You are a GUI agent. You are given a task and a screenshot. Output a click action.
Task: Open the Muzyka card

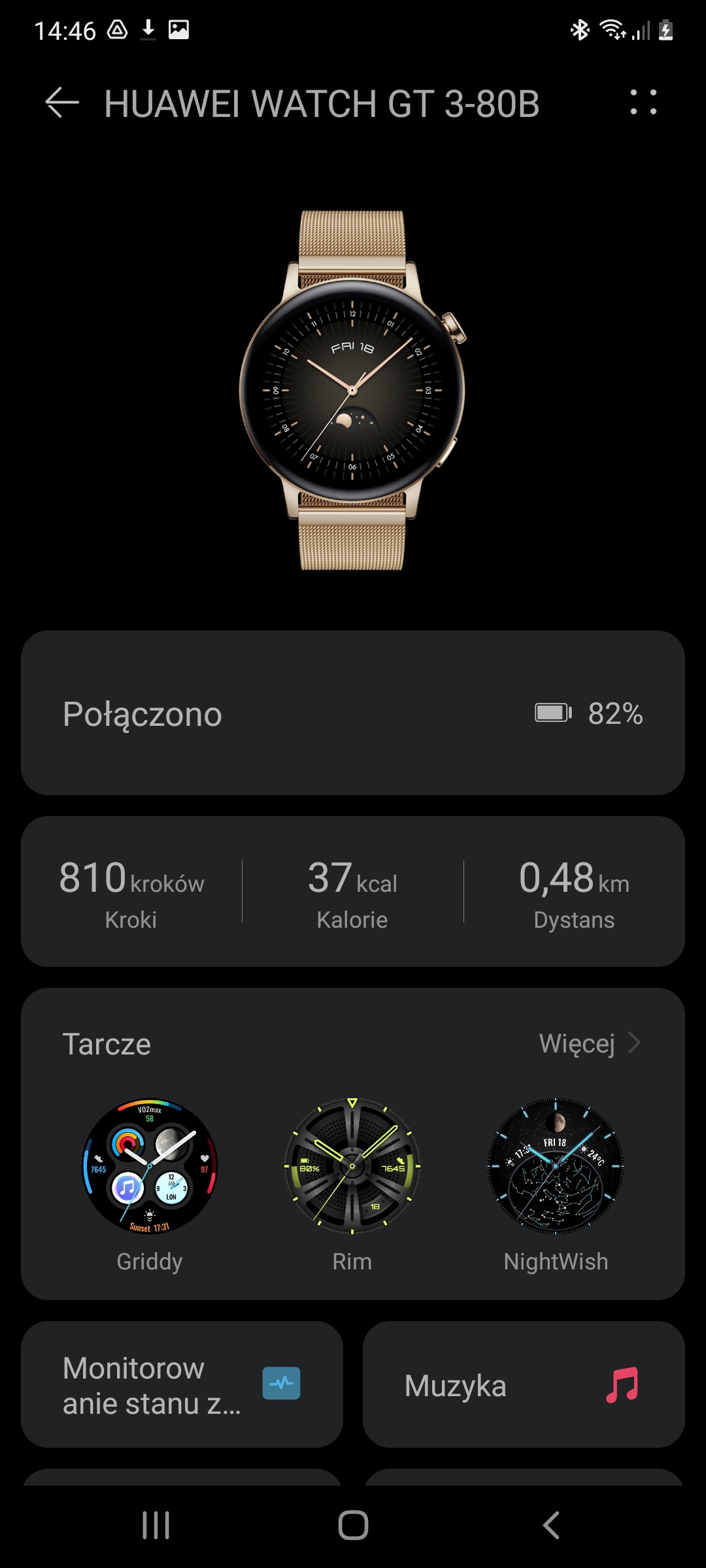pyautogui.click(x=524, y=1384)
